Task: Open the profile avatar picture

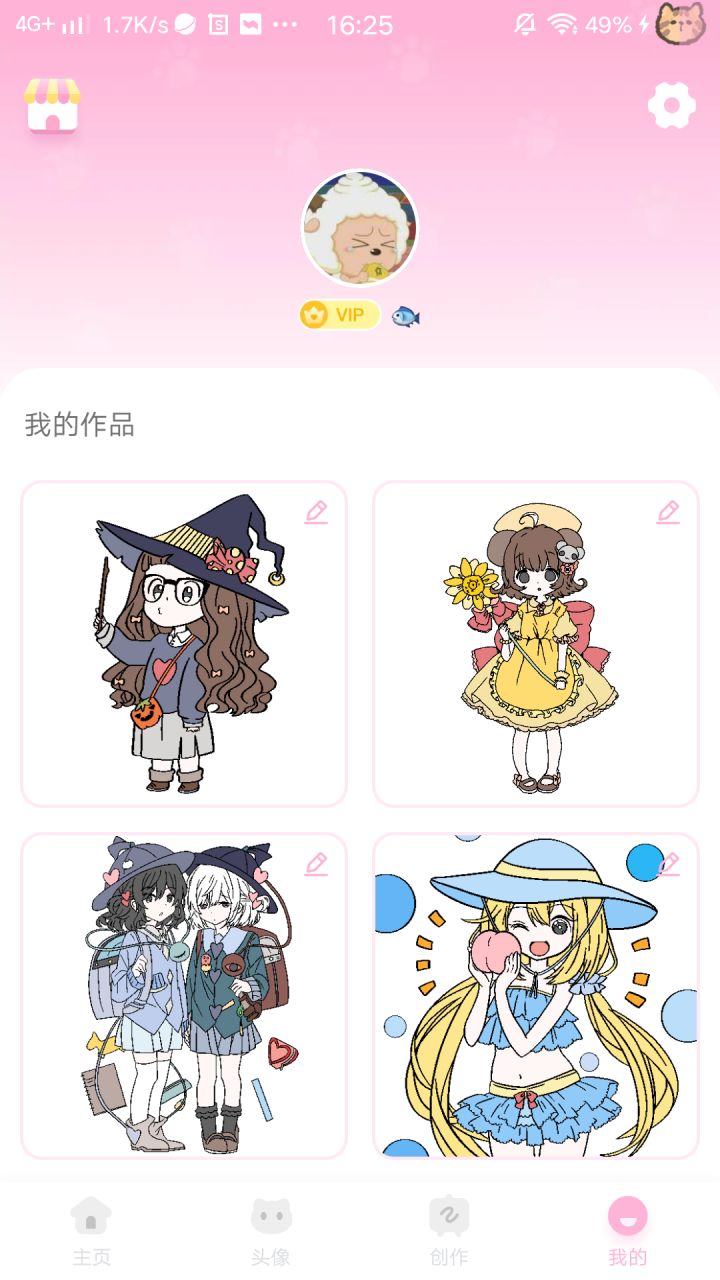Action: coord(360,228)
